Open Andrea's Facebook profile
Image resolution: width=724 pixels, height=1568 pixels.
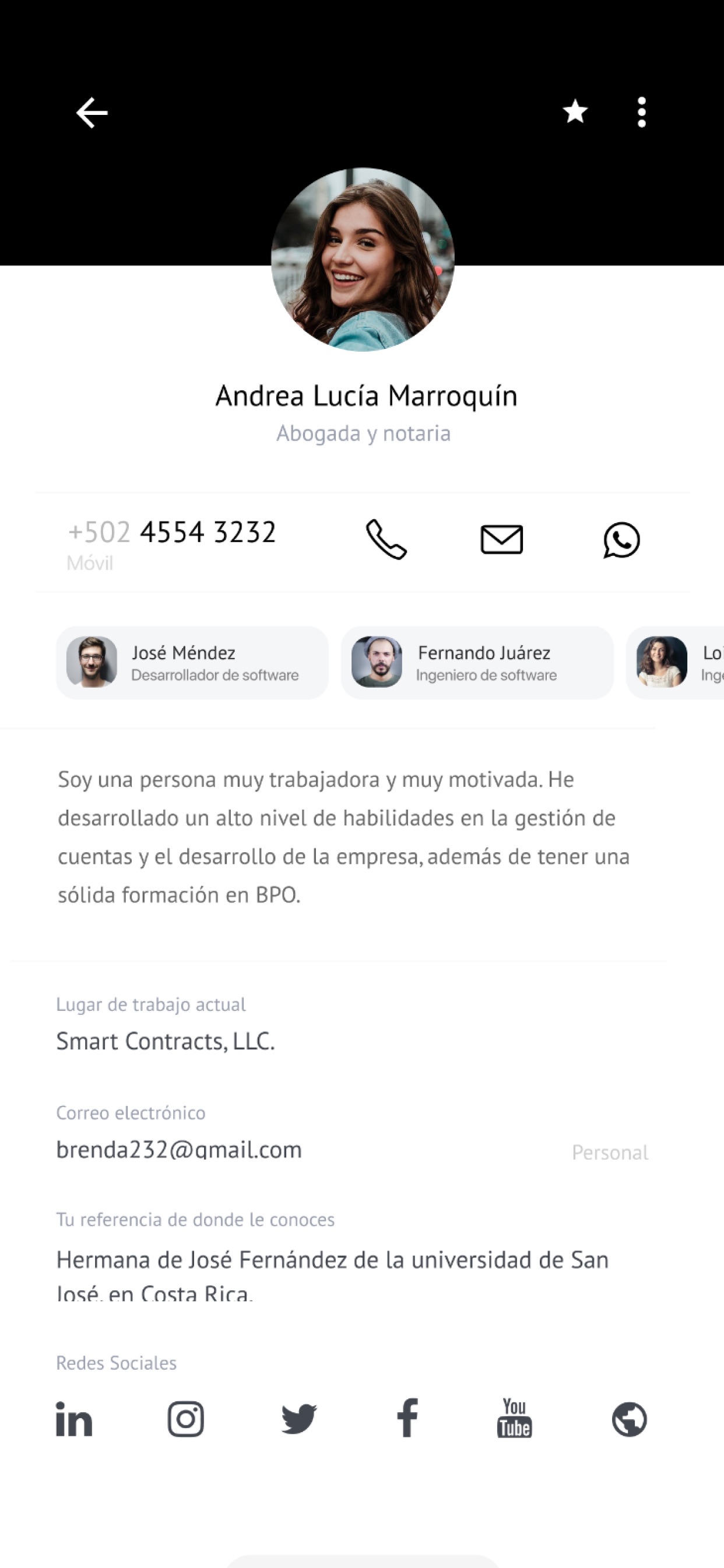[x=407, y=1417]
